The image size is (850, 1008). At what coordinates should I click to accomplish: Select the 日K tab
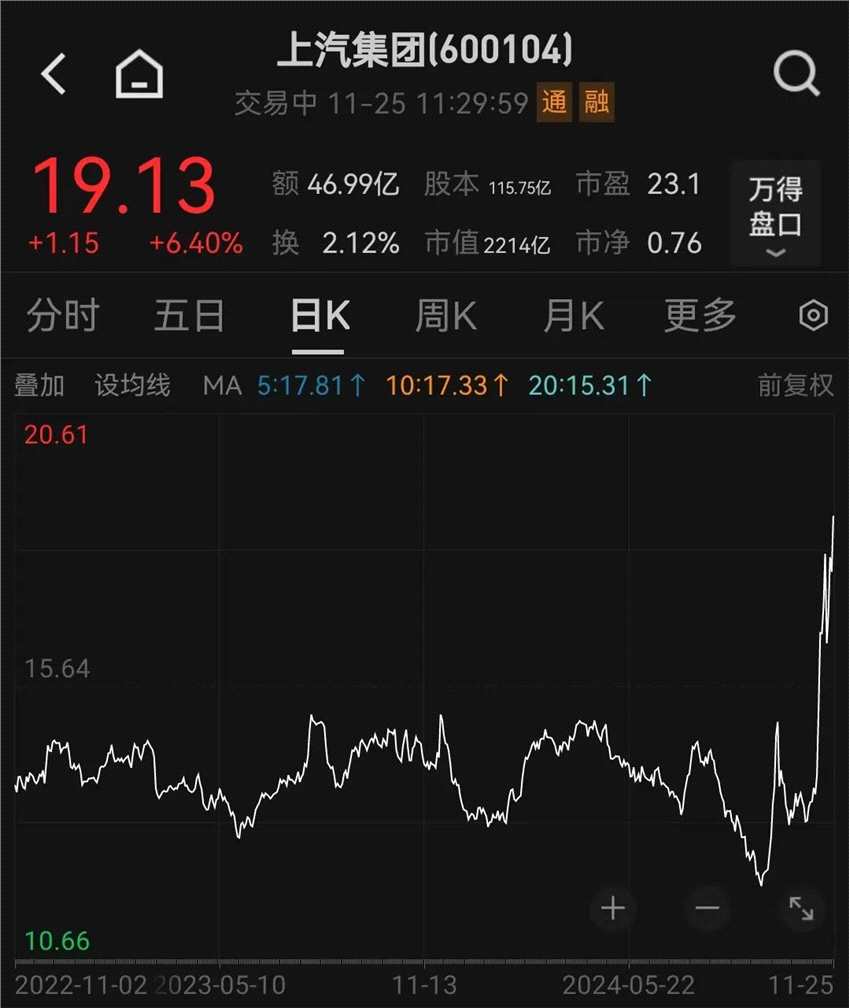(319, 316)
